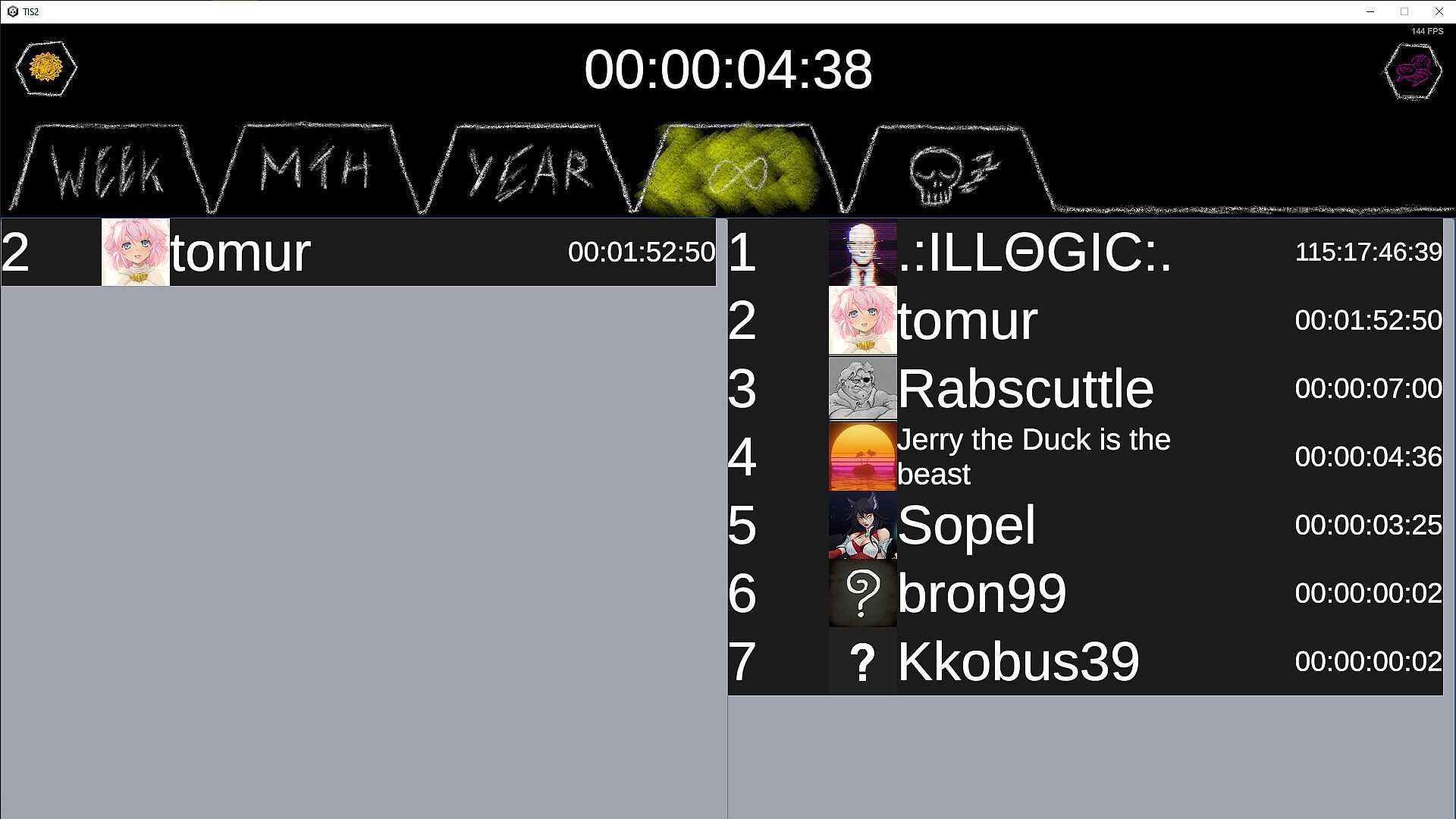Screen dimensions: 1456x819
Task: Tap the purple hexagon icon
Action: click(1413, 71)
